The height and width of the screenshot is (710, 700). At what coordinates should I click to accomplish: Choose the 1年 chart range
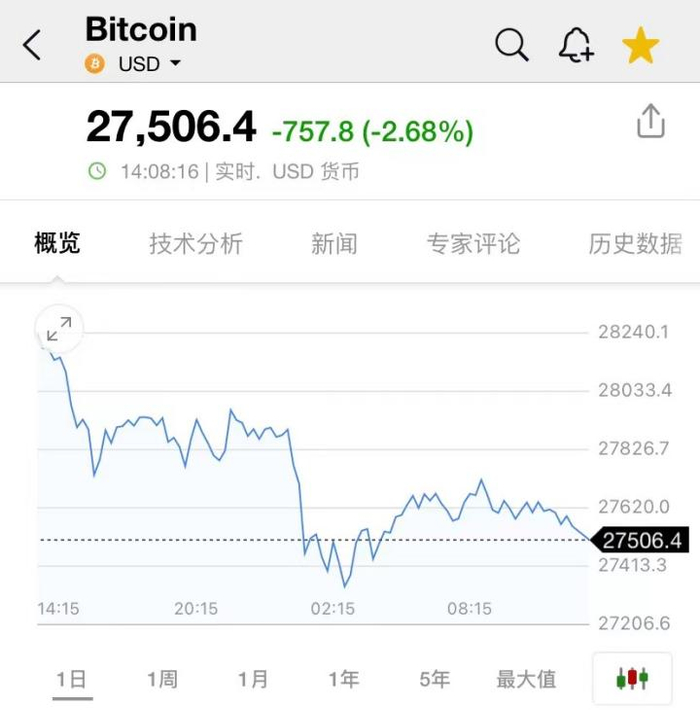point(344,679)
